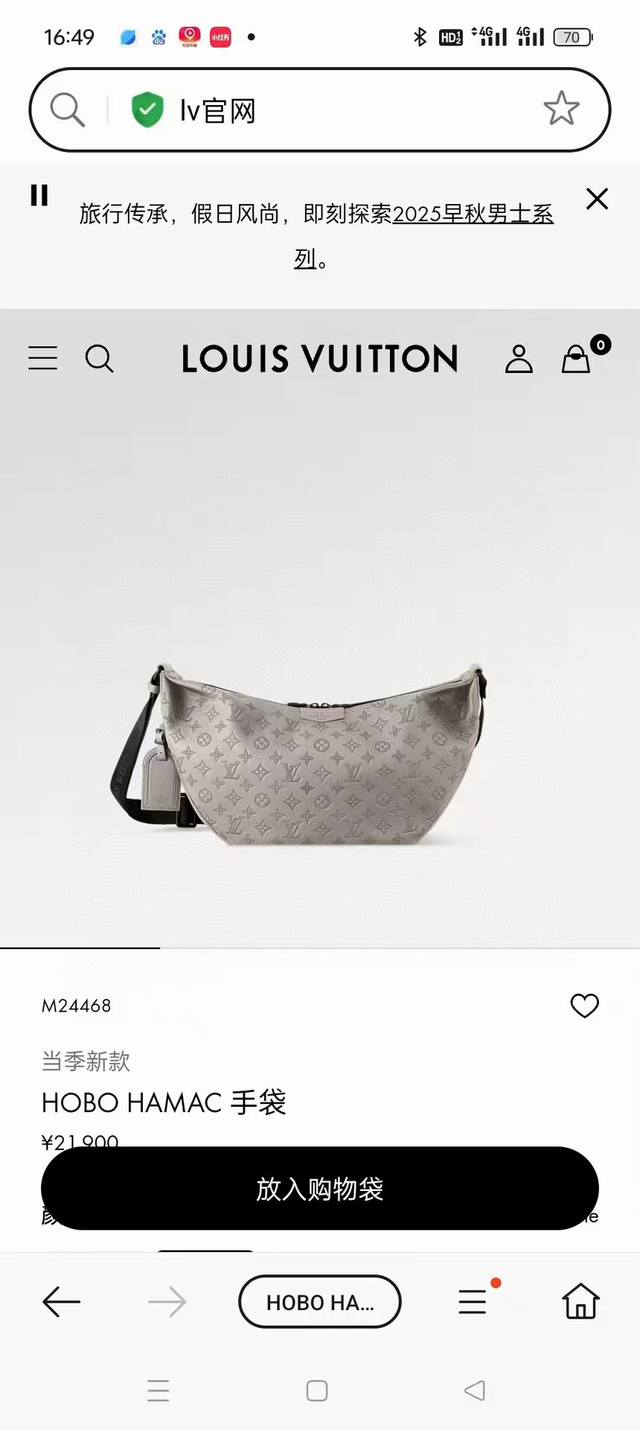The image size is (640, 1430).
Task: Open the Louis Vuitton site search
Action: point(99,358)
